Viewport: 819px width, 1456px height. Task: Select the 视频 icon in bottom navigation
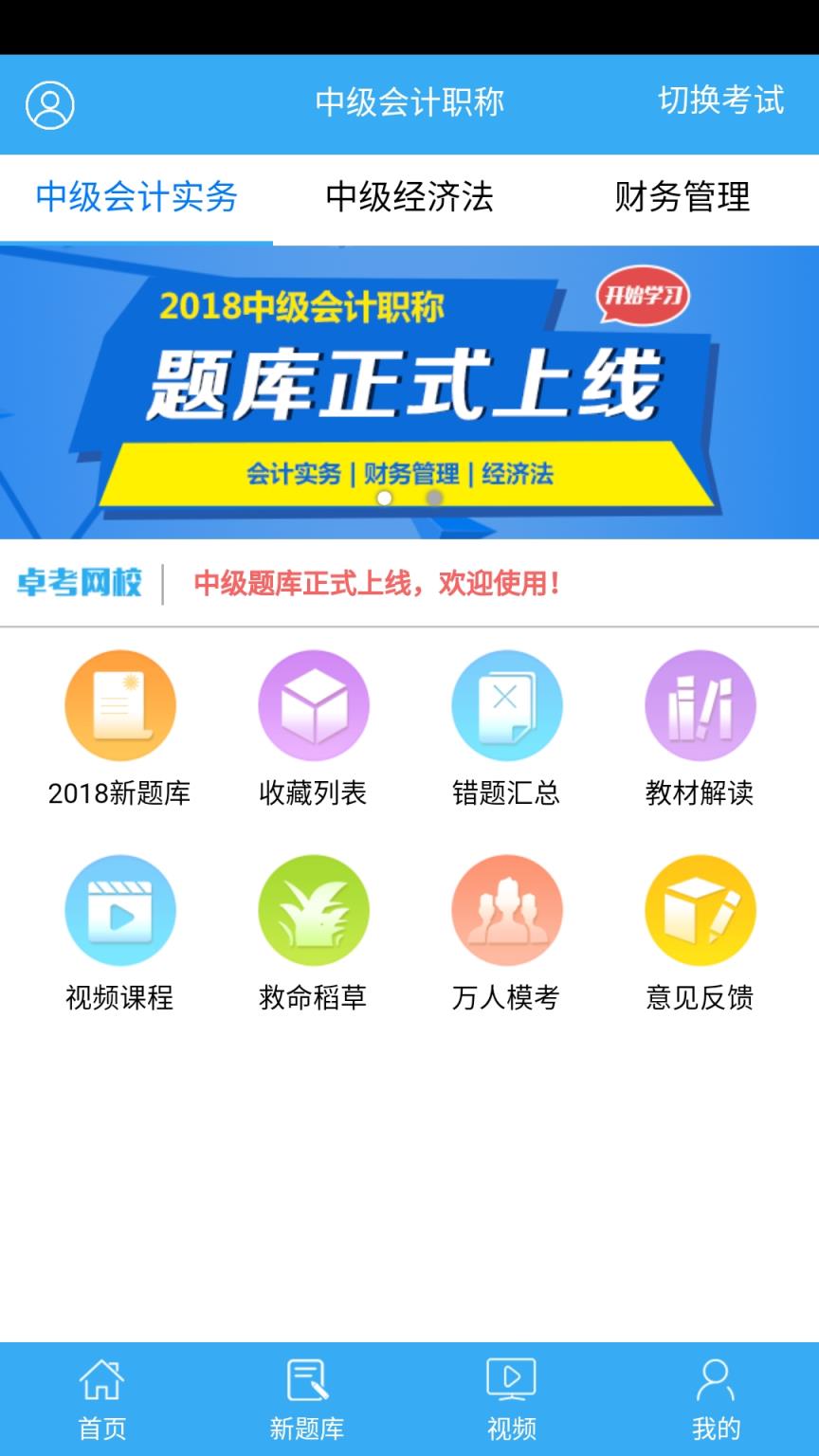(512, 1397)
